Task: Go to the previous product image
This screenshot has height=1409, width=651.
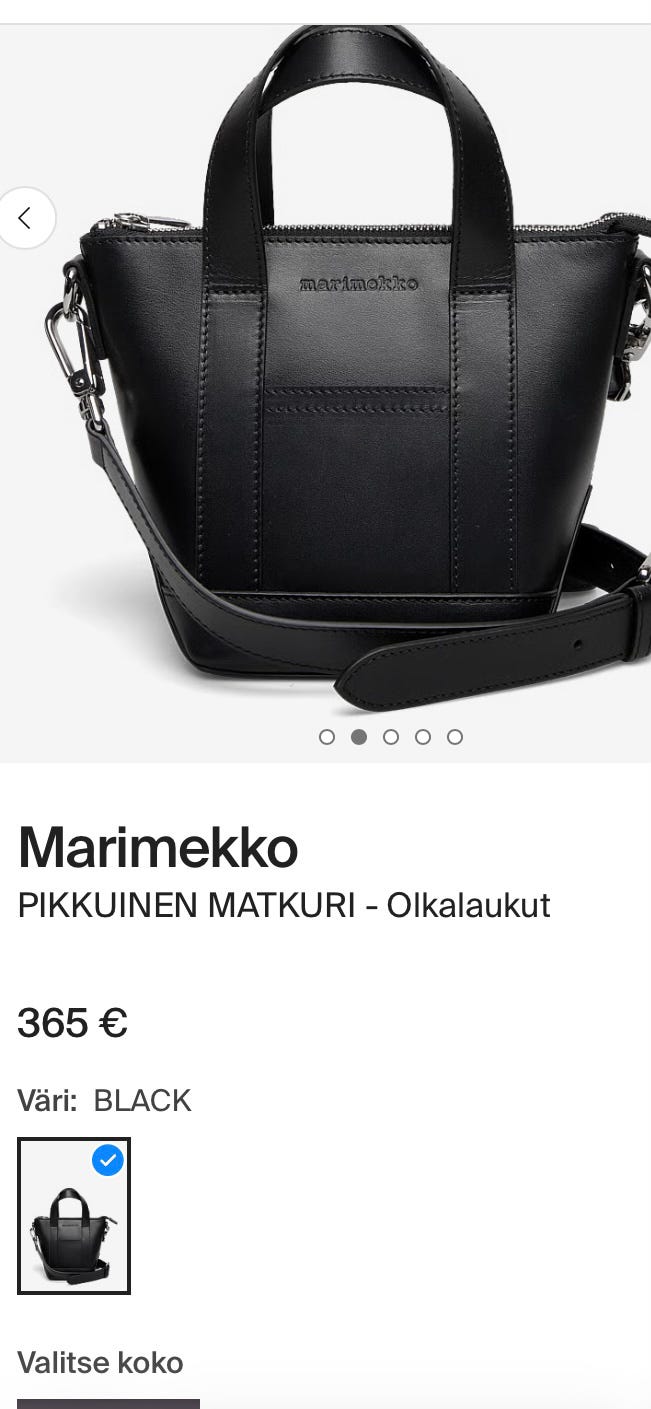Action: pyautogui.click(x=25, y=218)
